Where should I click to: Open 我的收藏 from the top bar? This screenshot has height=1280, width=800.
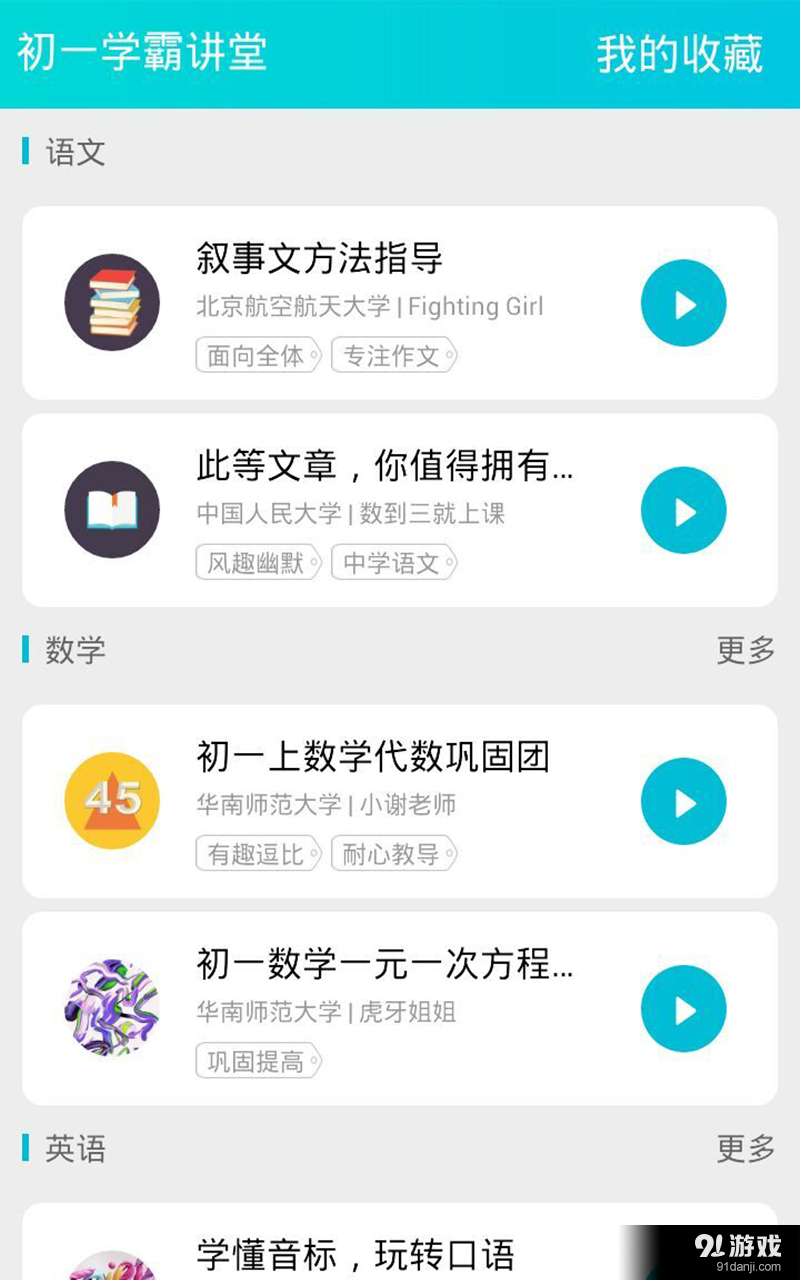pyautogui.click(x=680, y=55)
